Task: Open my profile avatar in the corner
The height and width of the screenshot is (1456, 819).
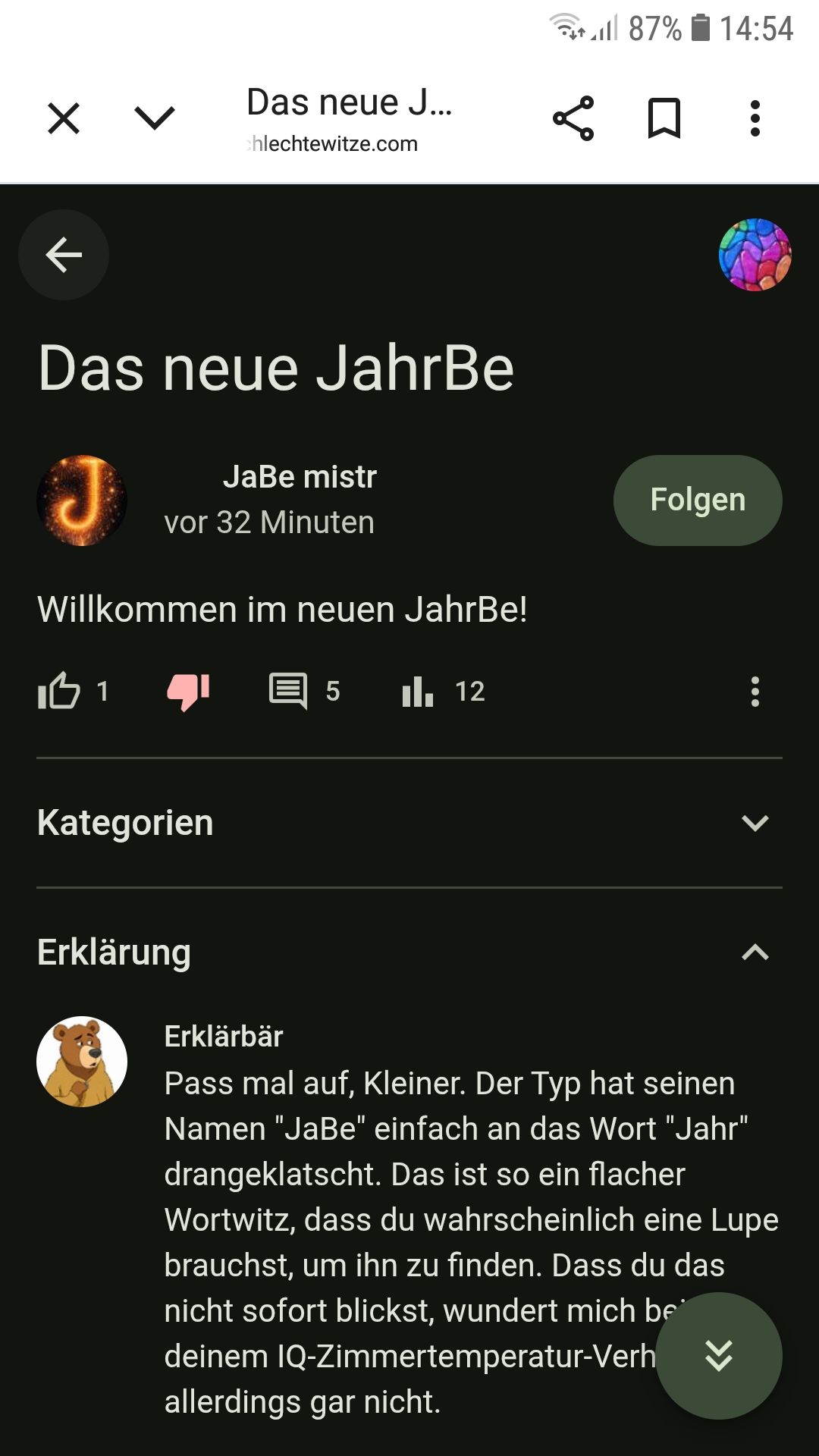Action: [755, 255]
